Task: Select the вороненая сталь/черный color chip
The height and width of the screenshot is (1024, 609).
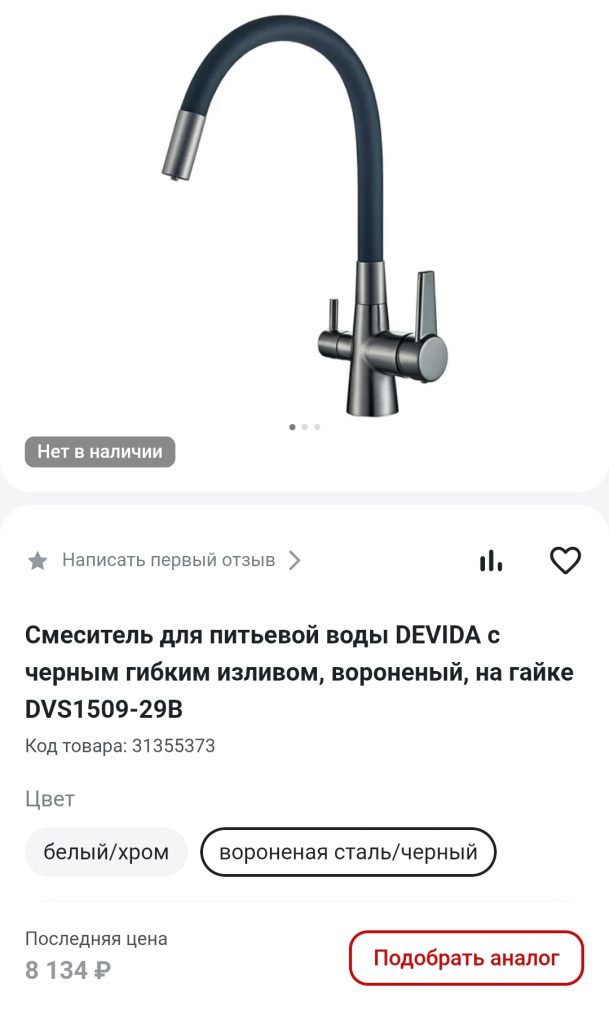Action: coord(348,853)
